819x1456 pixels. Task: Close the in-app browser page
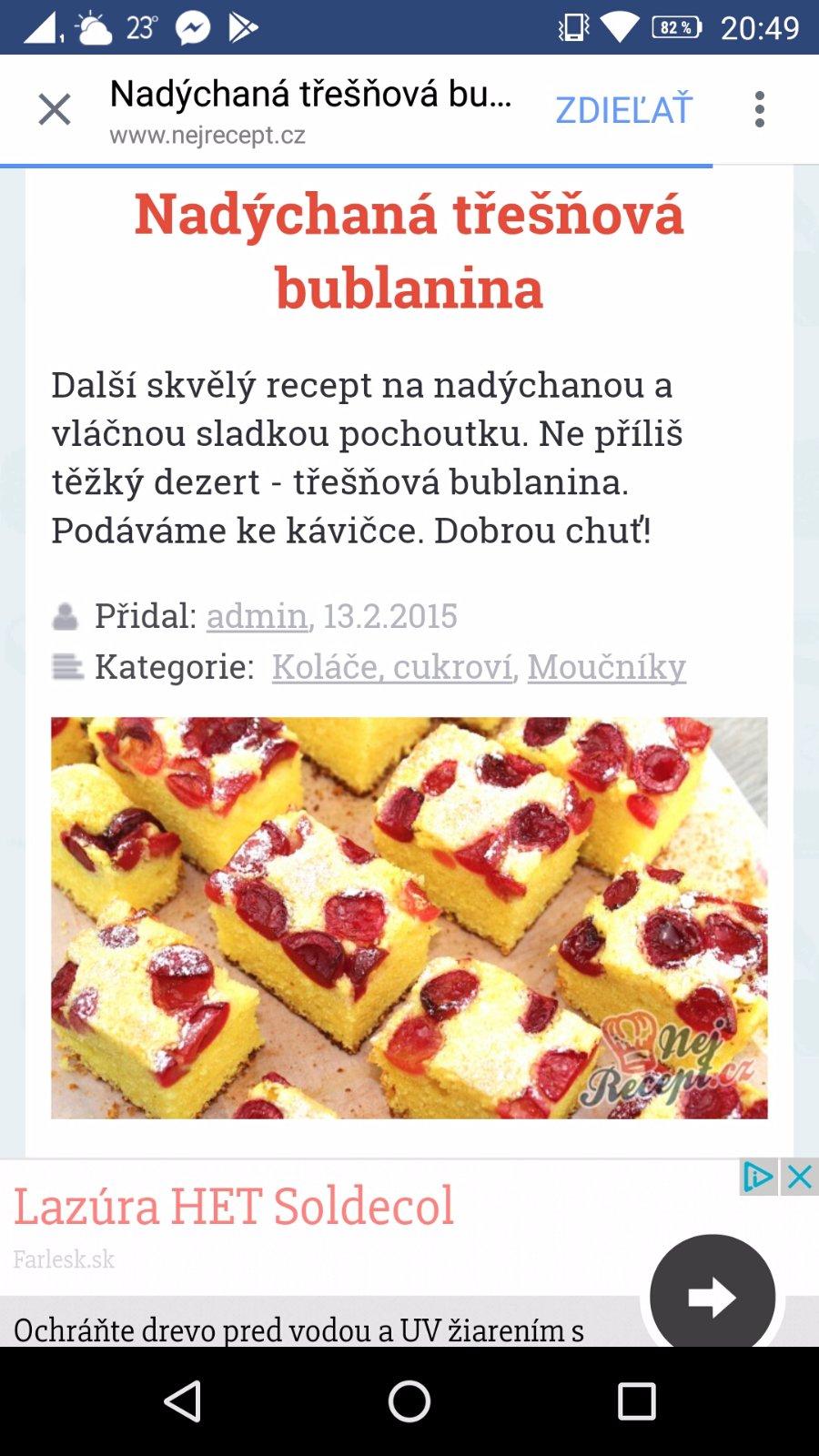[55, 110]
